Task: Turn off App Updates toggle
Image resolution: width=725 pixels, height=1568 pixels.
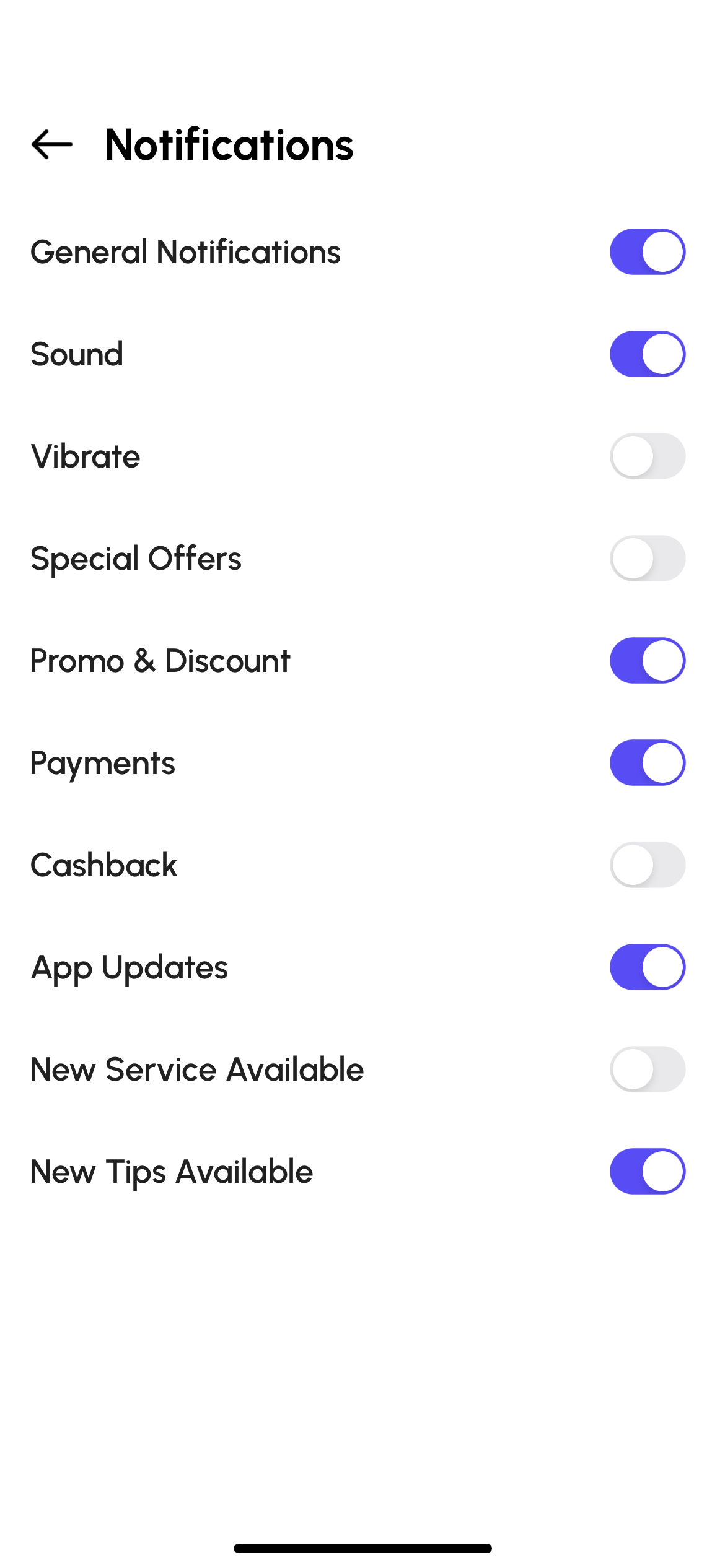Action: pyautogui.click(x=647, y=967)
